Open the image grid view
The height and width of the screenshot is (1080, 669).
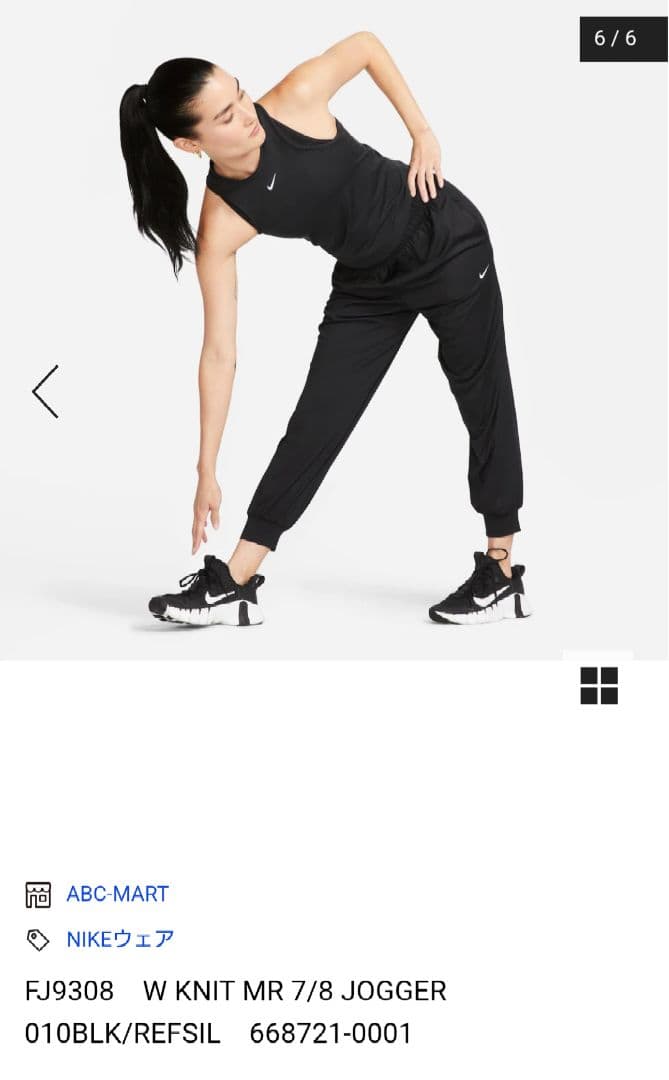click(599, 686)
